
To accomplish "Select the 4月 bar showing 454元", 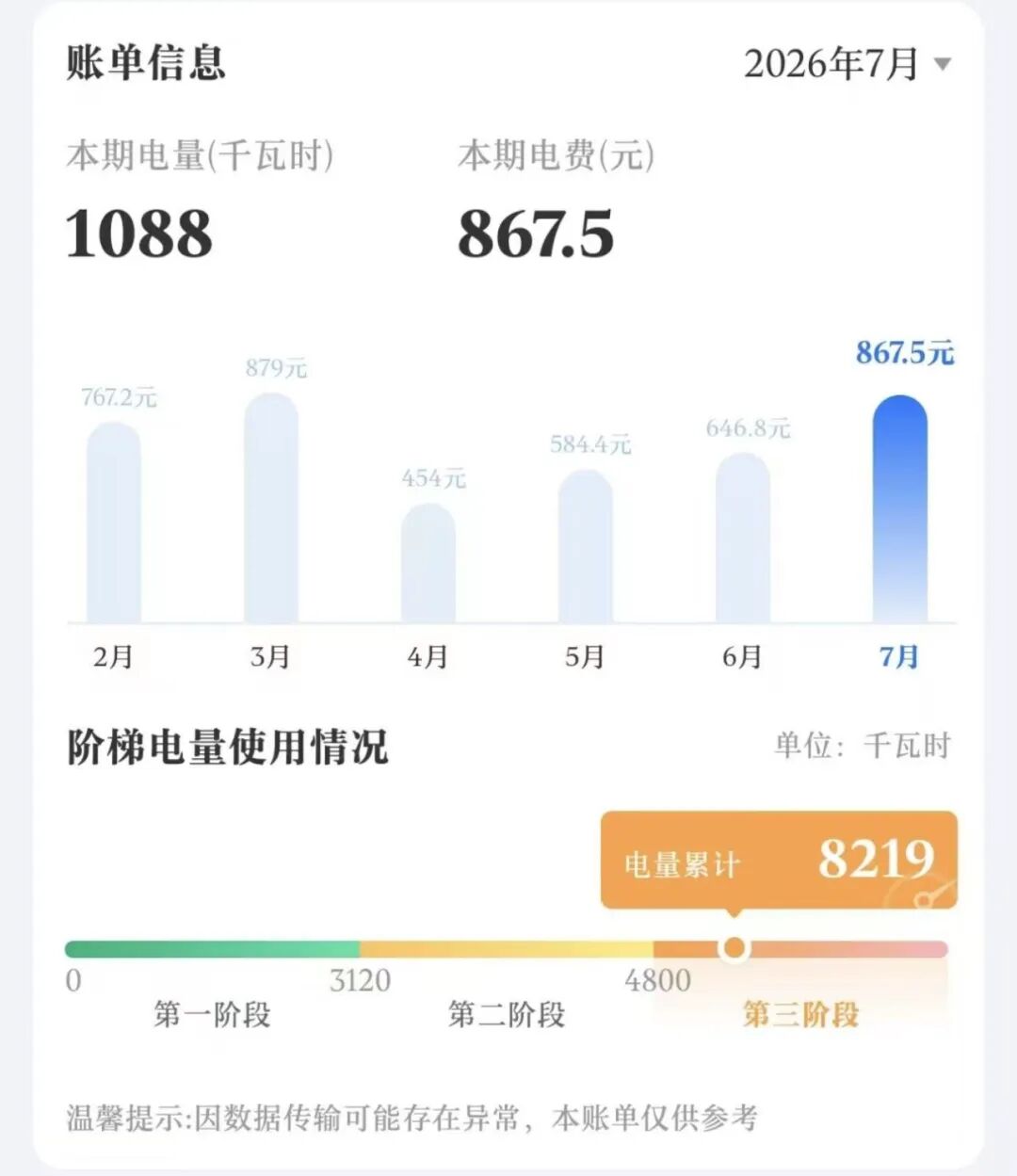I will [428, 563].
